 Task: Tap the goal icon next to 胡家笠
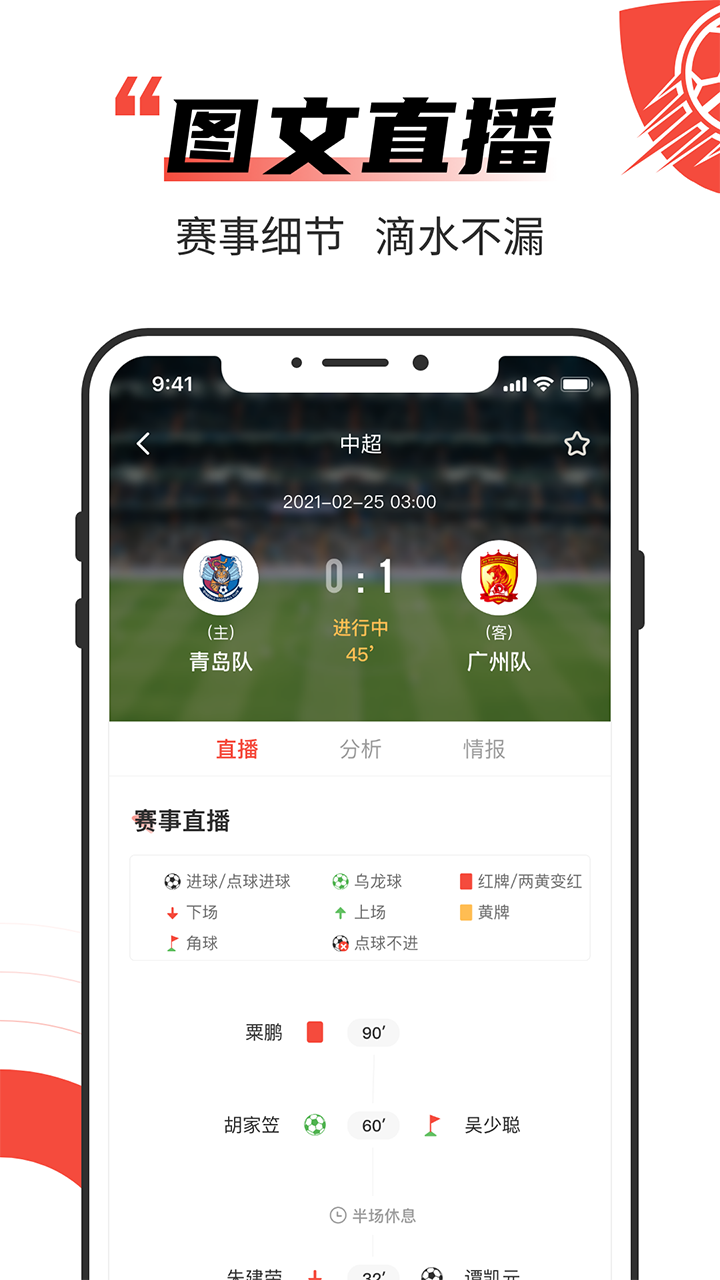point(317,1125)
